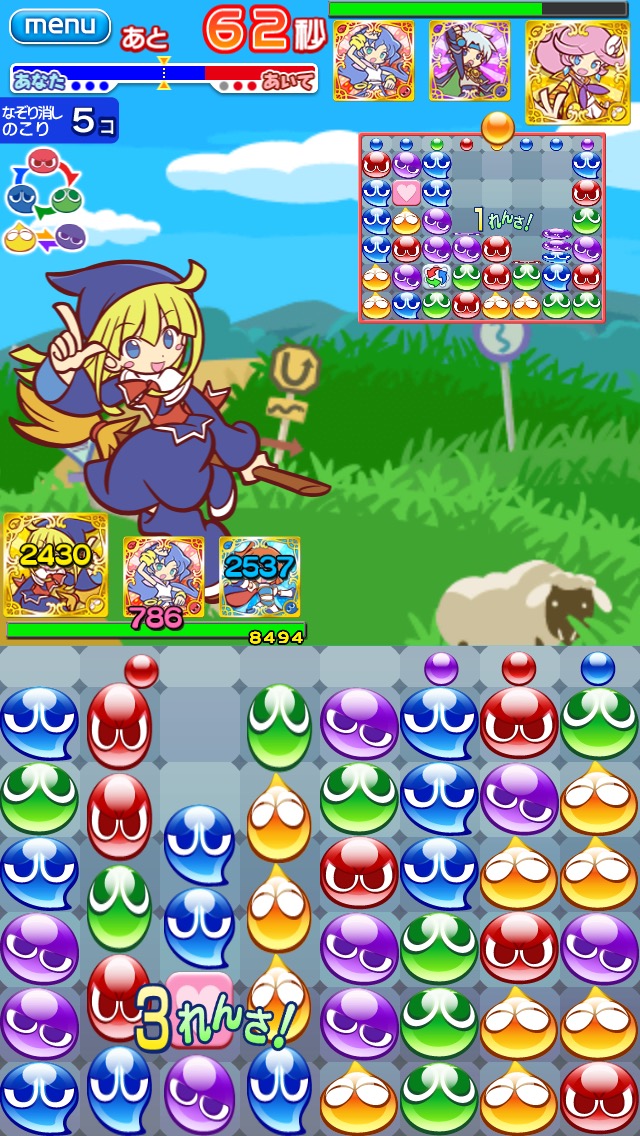Tap the witch character card showing 2430
The image size is (640, 1136).
(x=56, y=565)
